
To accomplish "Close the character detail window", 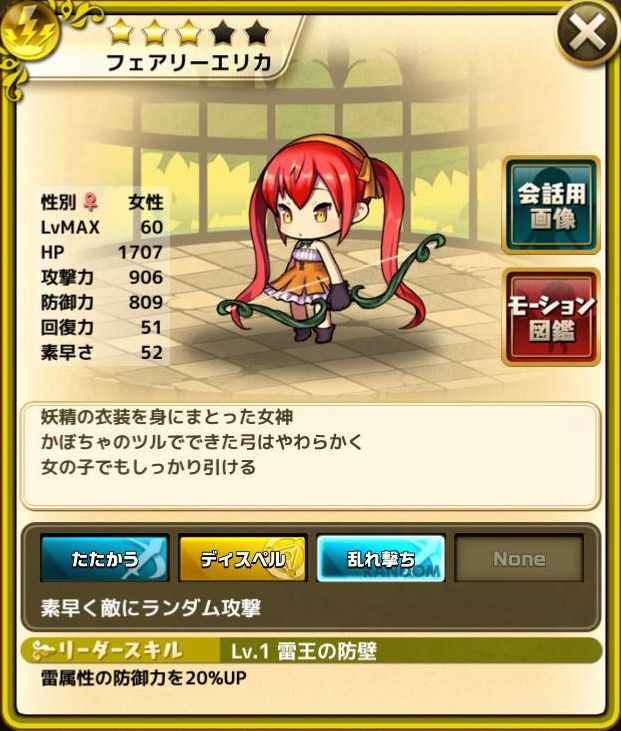I will tap(587, 35).
